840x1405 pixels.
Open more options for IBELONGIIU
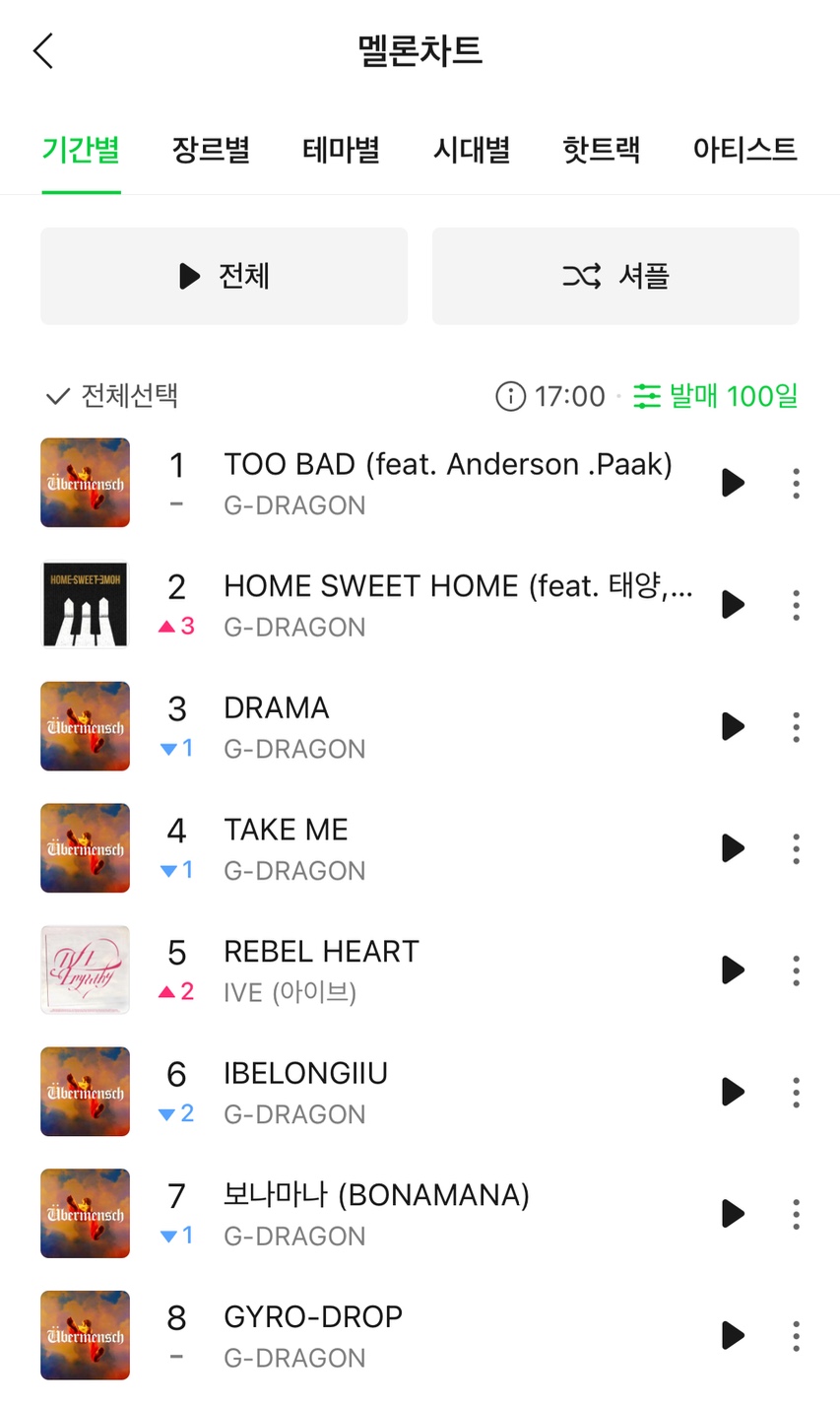point(796,1092)
